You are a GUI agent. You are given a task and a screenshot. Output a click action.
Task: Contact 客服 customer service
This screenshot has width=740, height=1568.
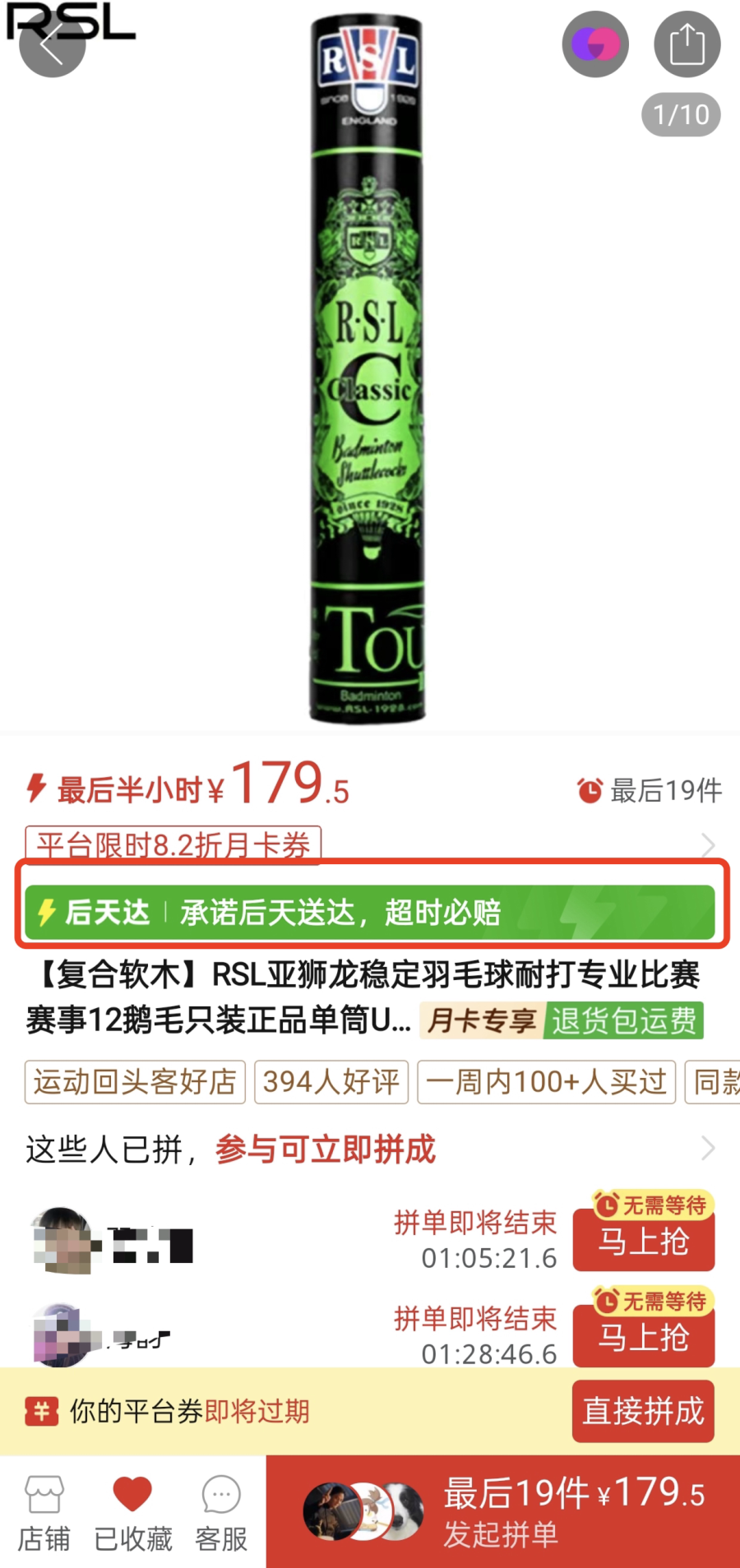coord(221,1513)
